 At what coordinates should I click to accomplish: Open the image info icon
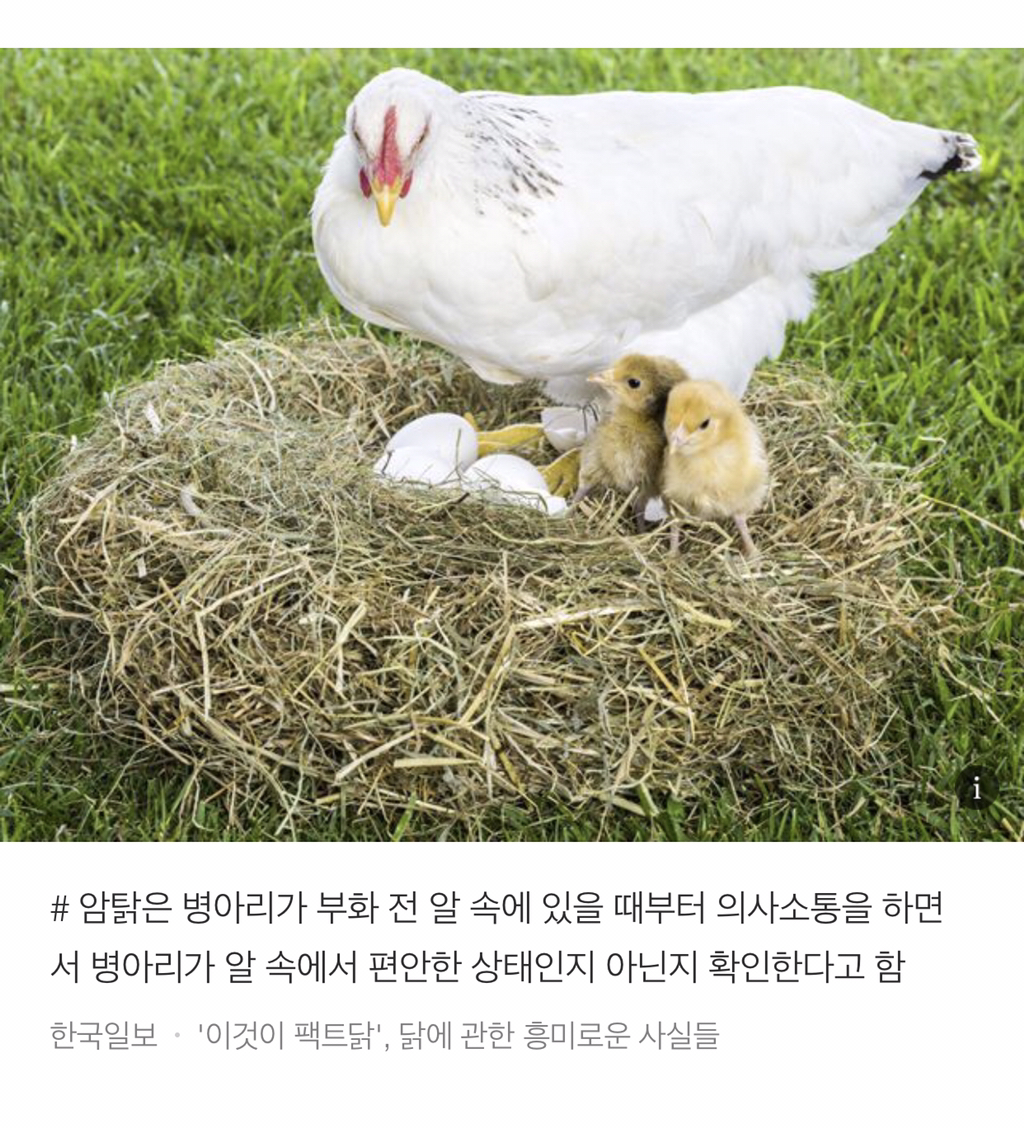tap(976, 789)
